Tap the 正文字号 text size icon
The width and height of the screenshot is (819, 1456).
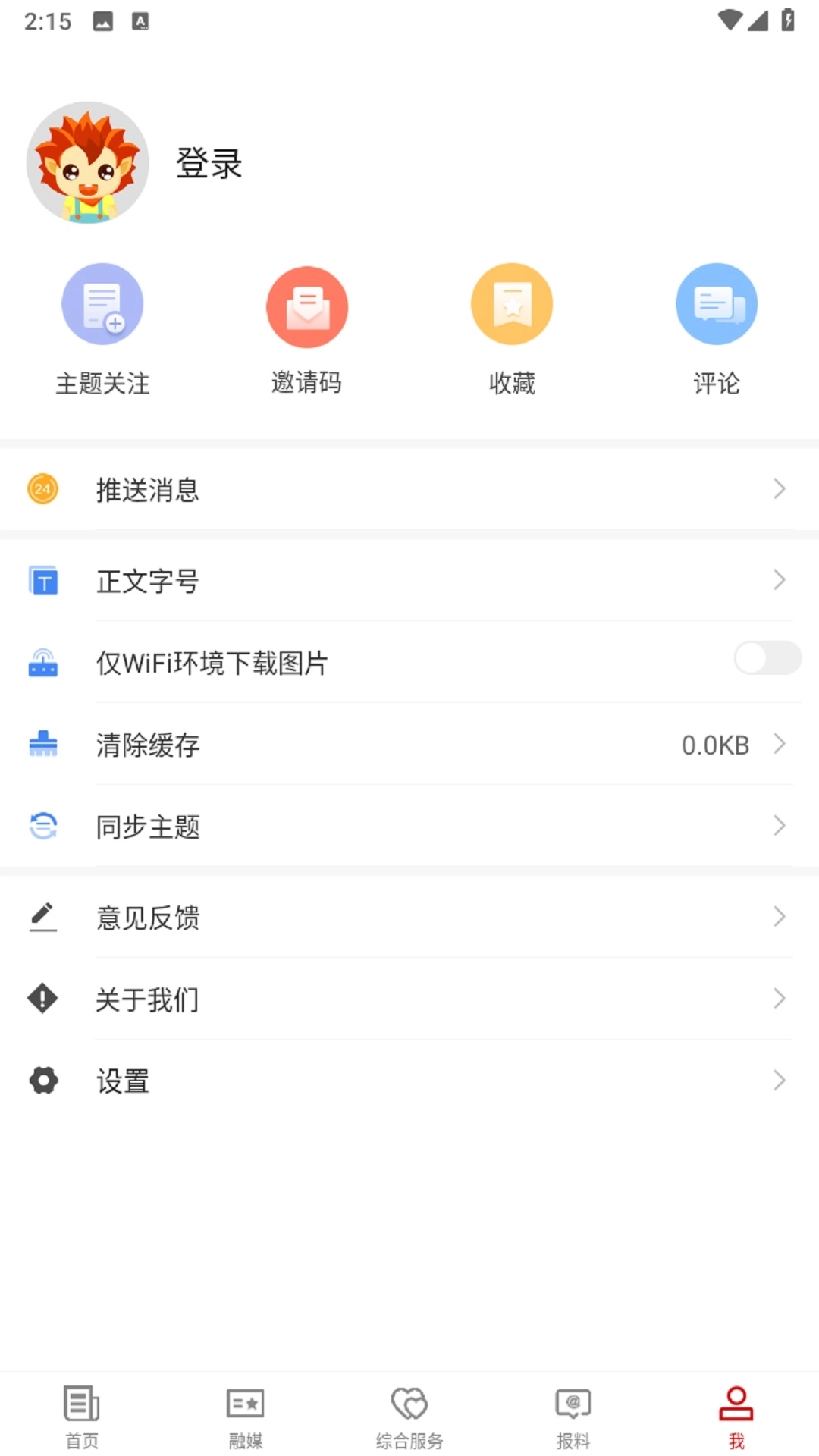pyautogui.click(x=43, y=581)
